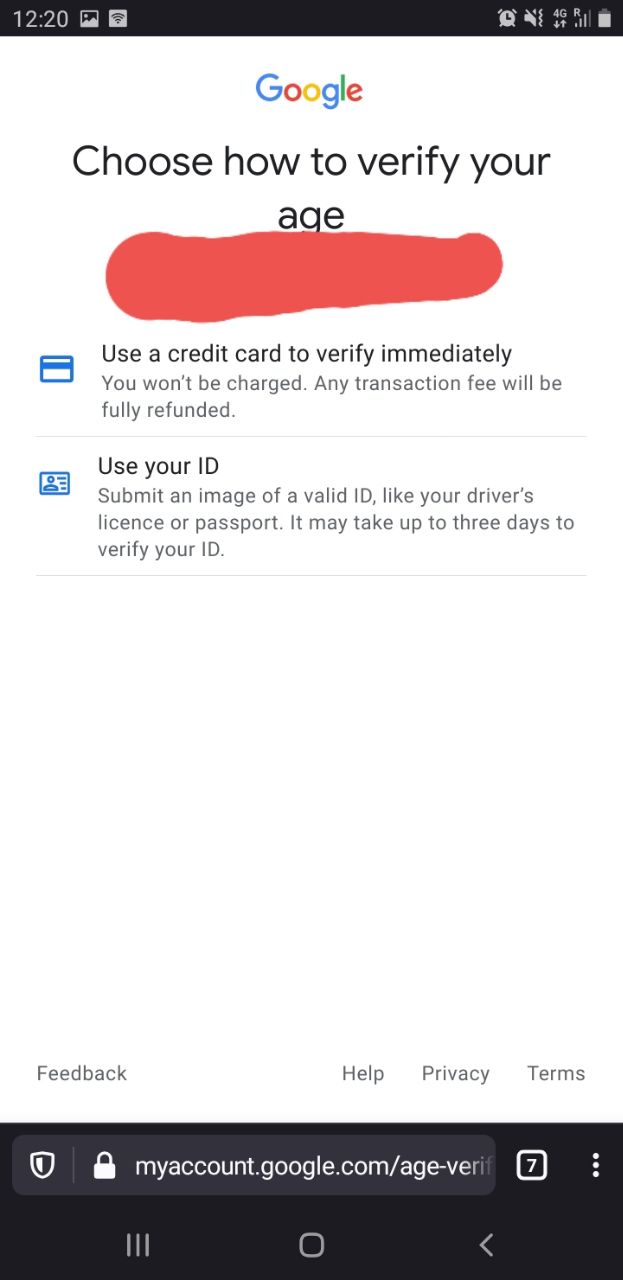The height and width of the screenshot is (1280, 623).
Task: Go back with system back button
Action: click(x=486, y=1245)
